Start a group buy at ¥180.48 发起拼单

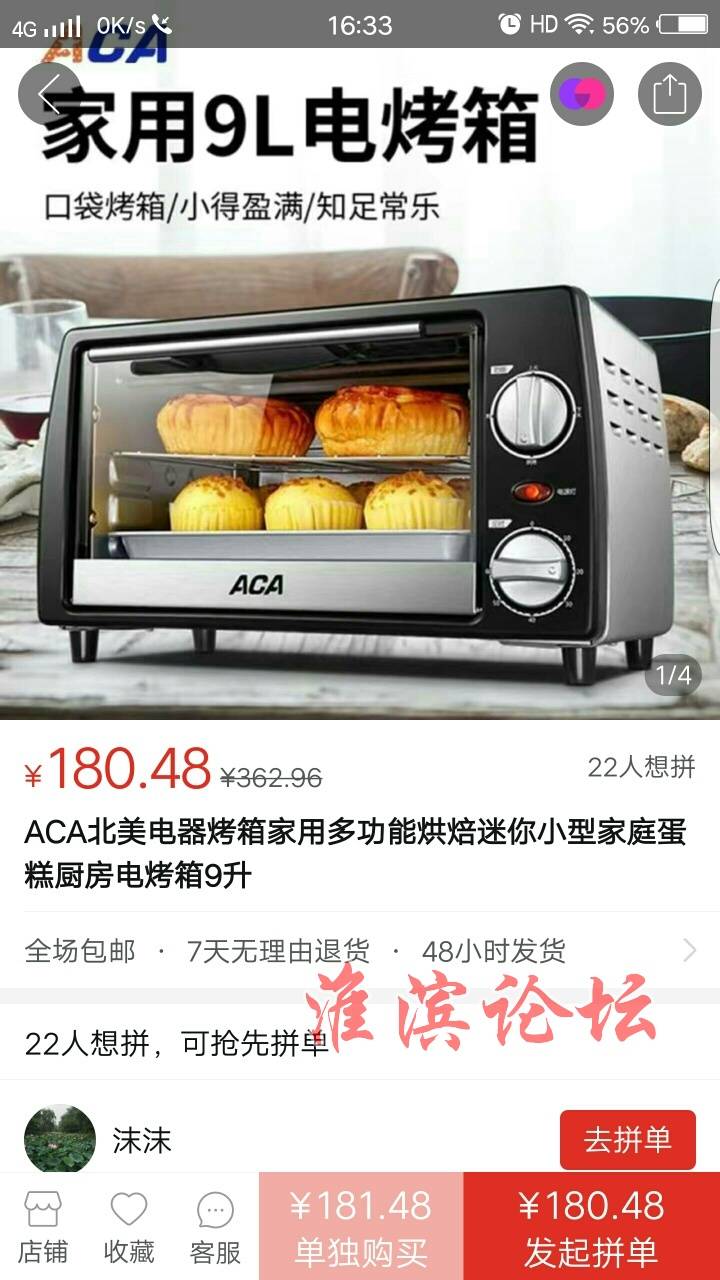click(x=591, y=1227)
